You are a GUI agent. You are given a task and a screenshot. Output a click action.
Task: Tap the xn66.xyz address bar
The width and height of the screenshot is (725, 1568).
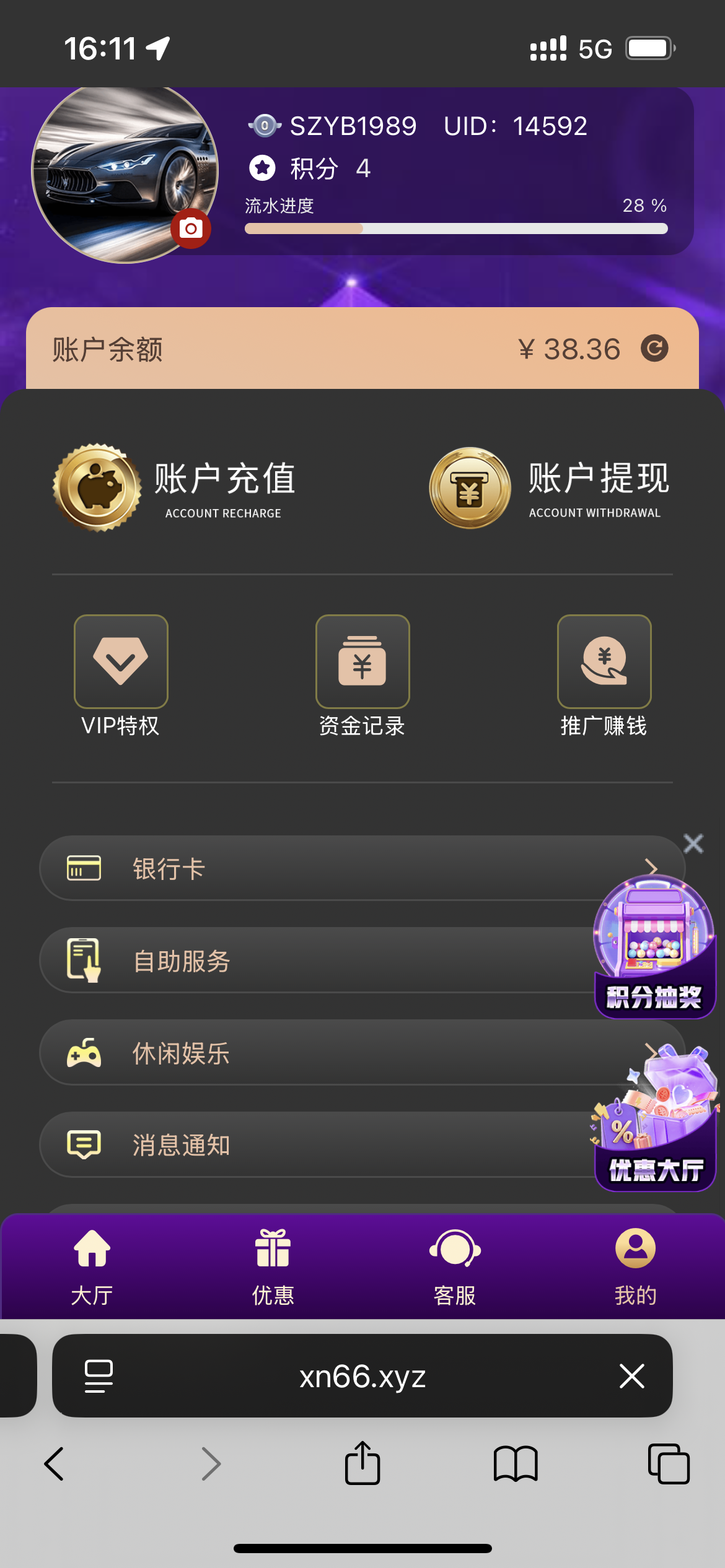coord(362,1376)
